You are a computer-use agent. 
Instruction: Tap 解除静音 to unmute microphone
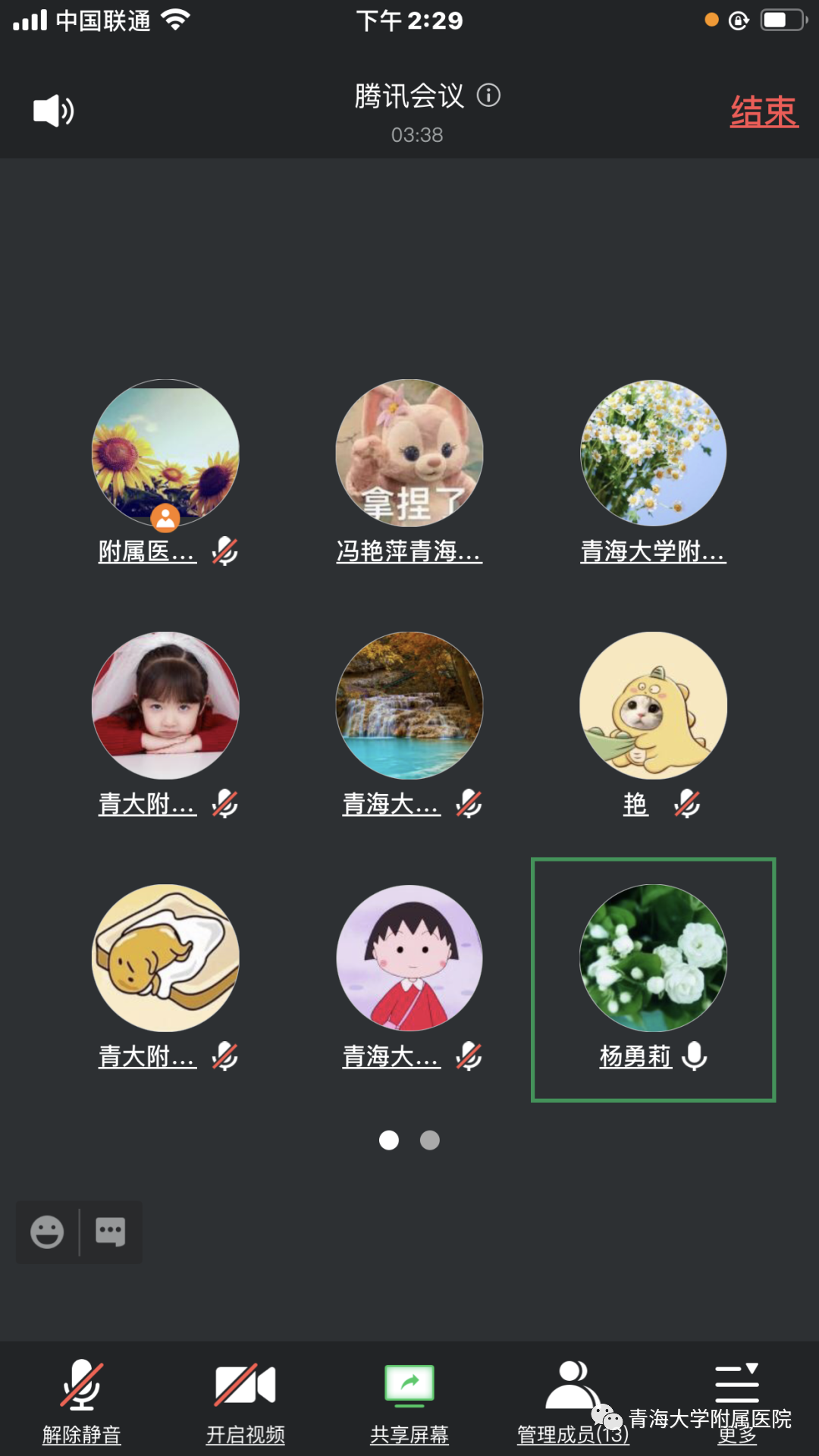tap(82, 1401)
